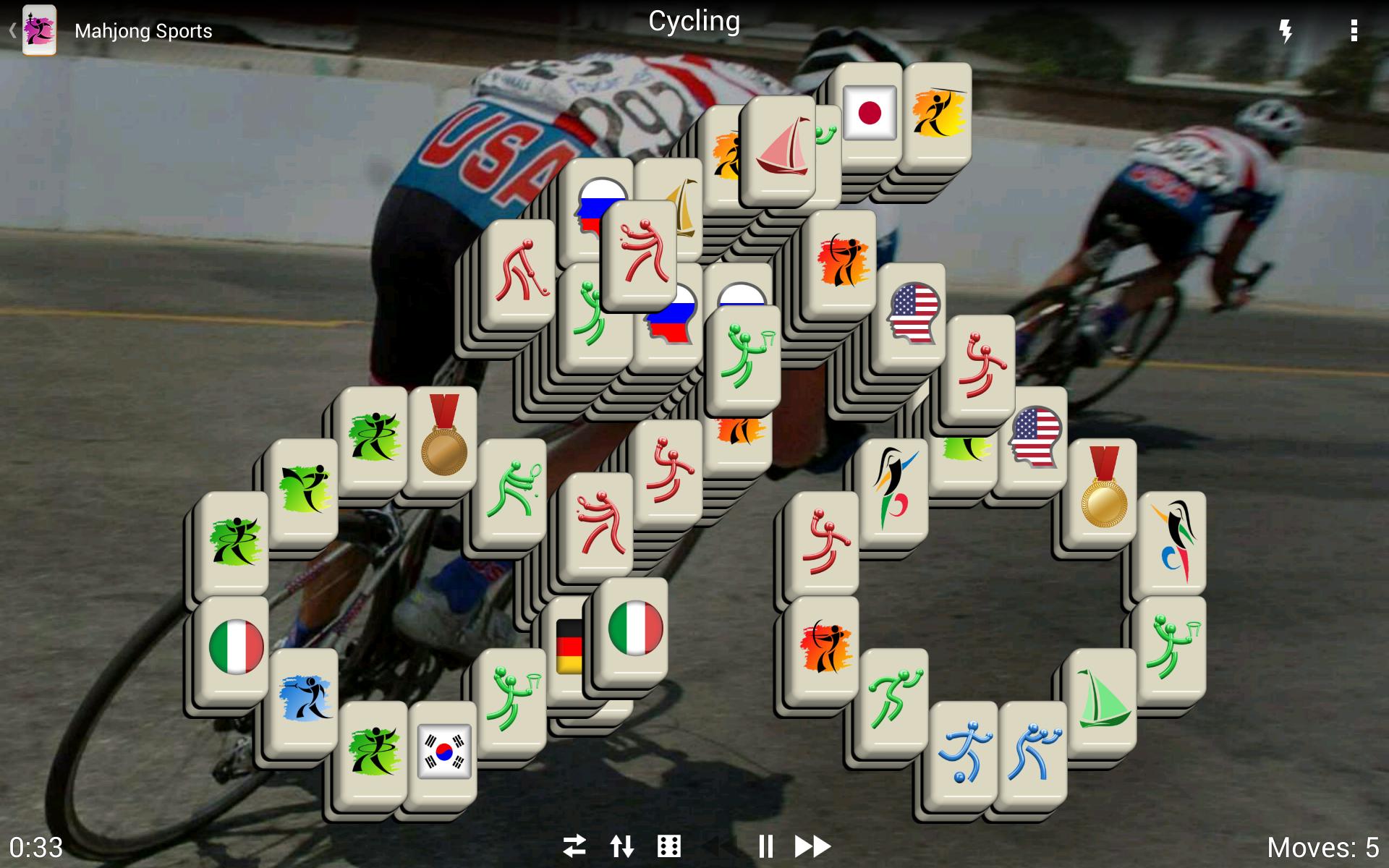Select the green tennis player tile

click(x=512, y=490)
